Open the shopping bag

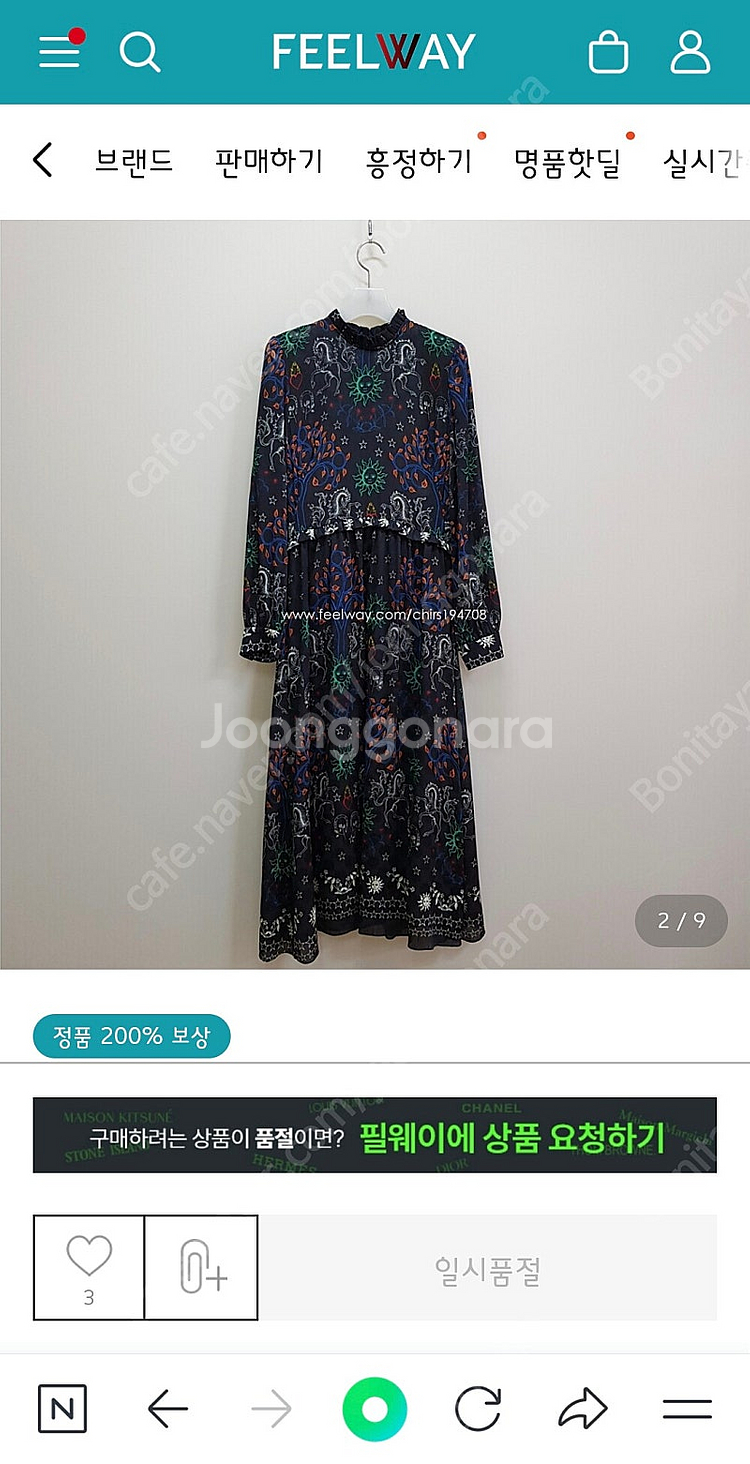[608, 52]
